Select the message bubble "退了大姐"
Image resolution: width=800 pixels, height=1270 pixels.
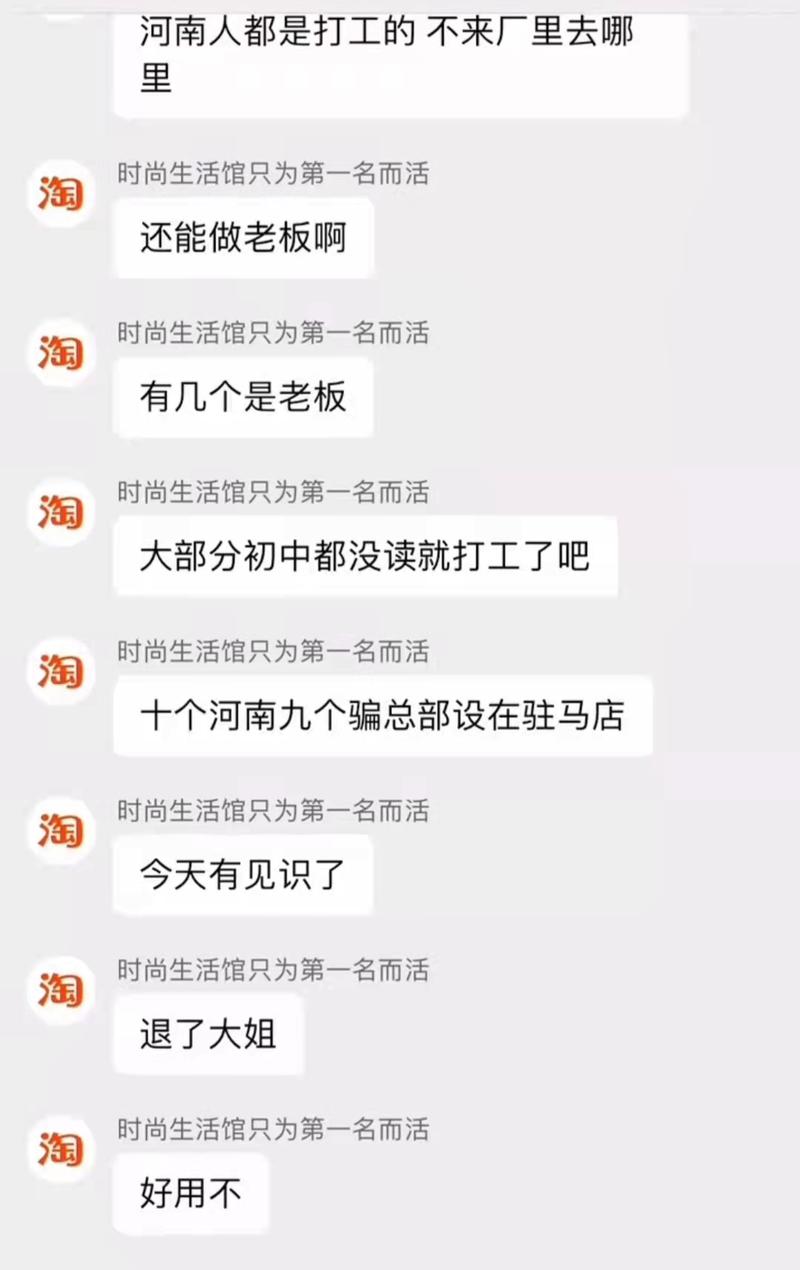[208, 1034]
